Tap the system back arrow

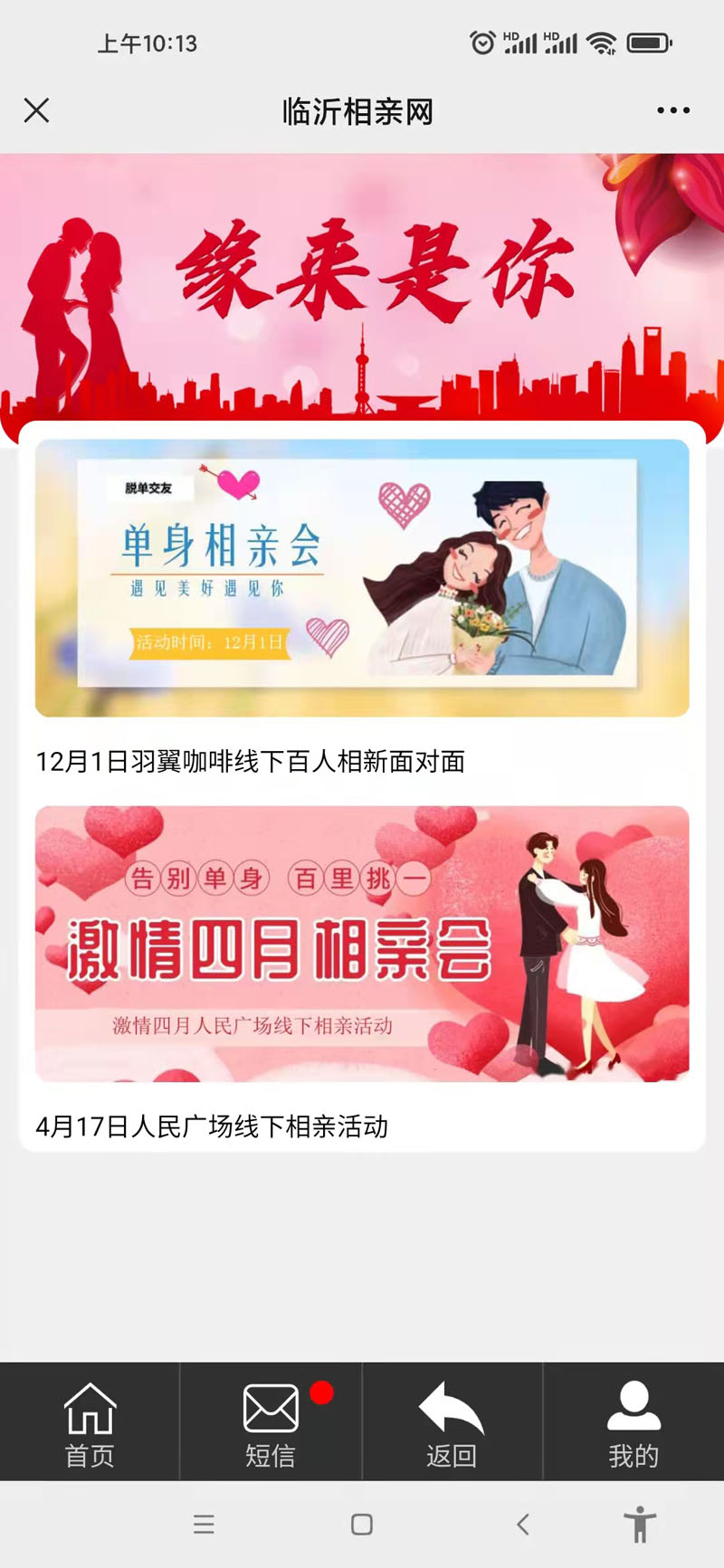523,1525
